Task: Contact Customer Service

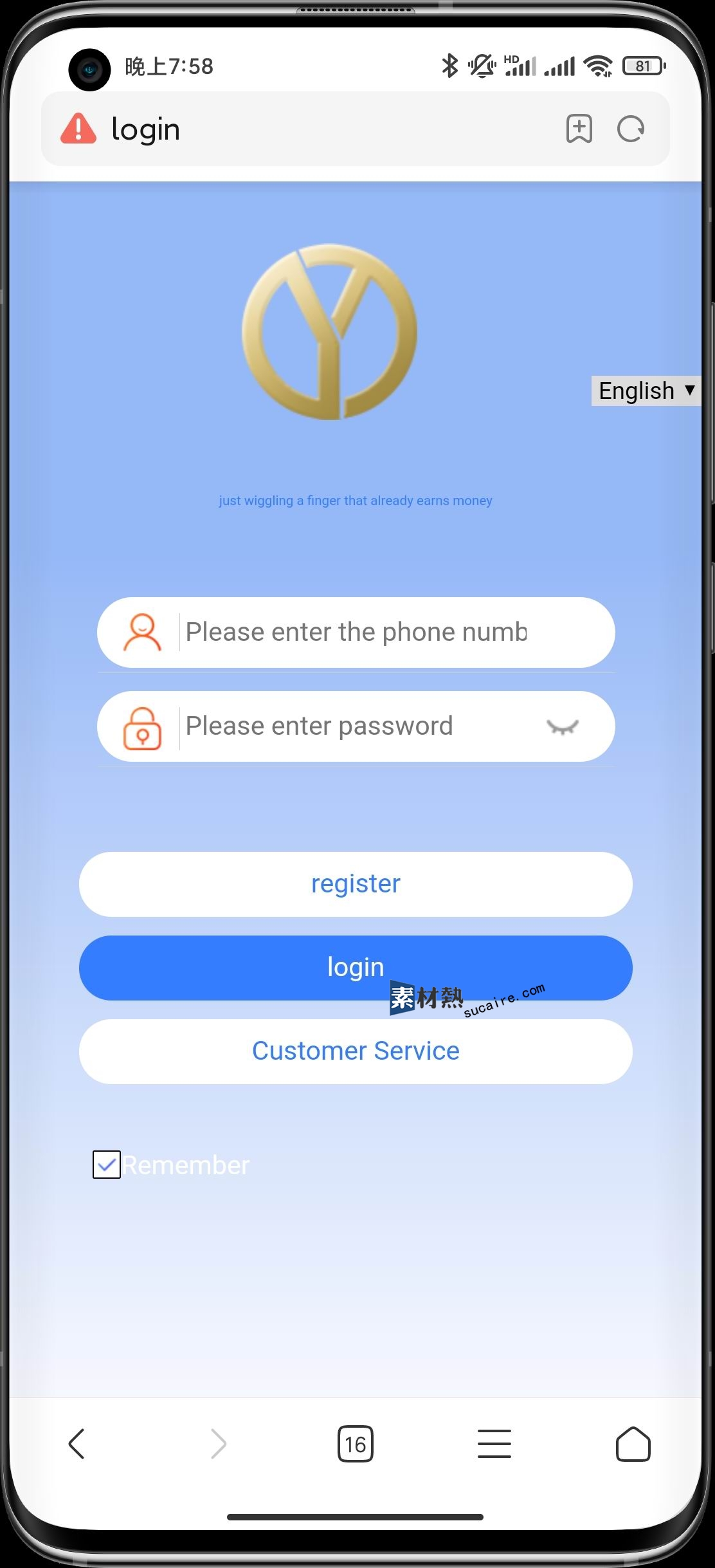Action: (356, 1051)
